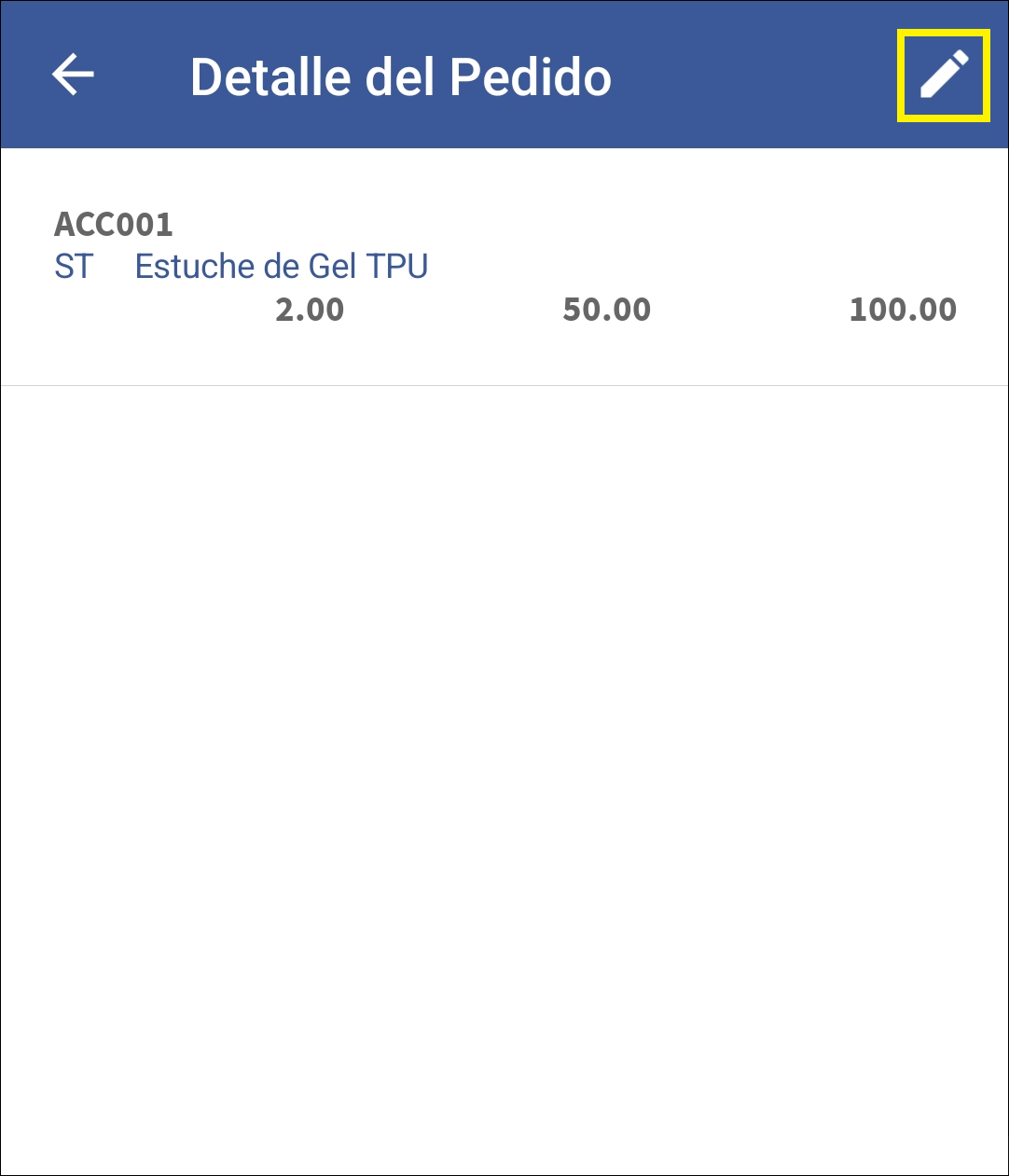Open the product link Estuche de Gel TPU
Image resolution: width=1009 pixels, height=1176 pixels.
pos(281,267)
